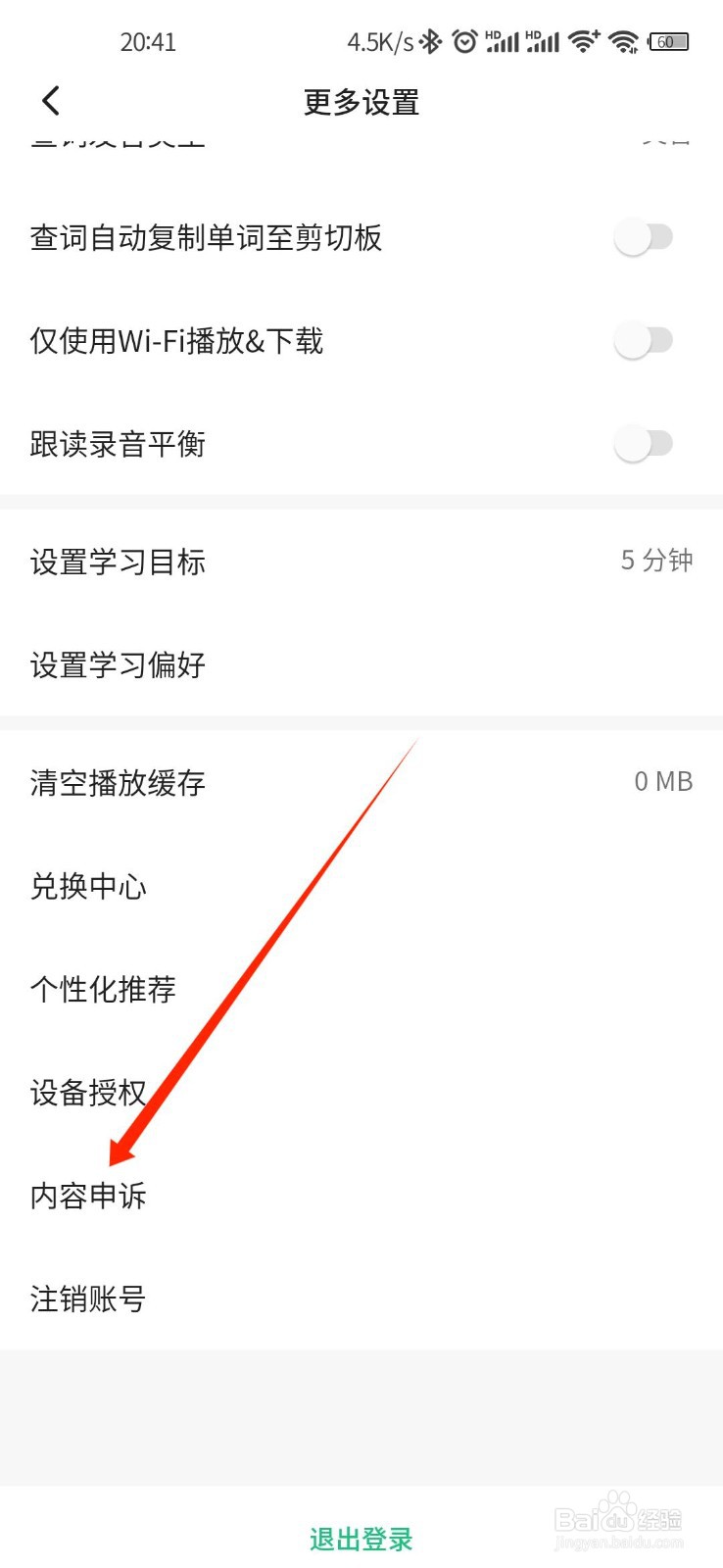Tap the Wi-Fi hotspot icon with plus sign

click(582, 41)
